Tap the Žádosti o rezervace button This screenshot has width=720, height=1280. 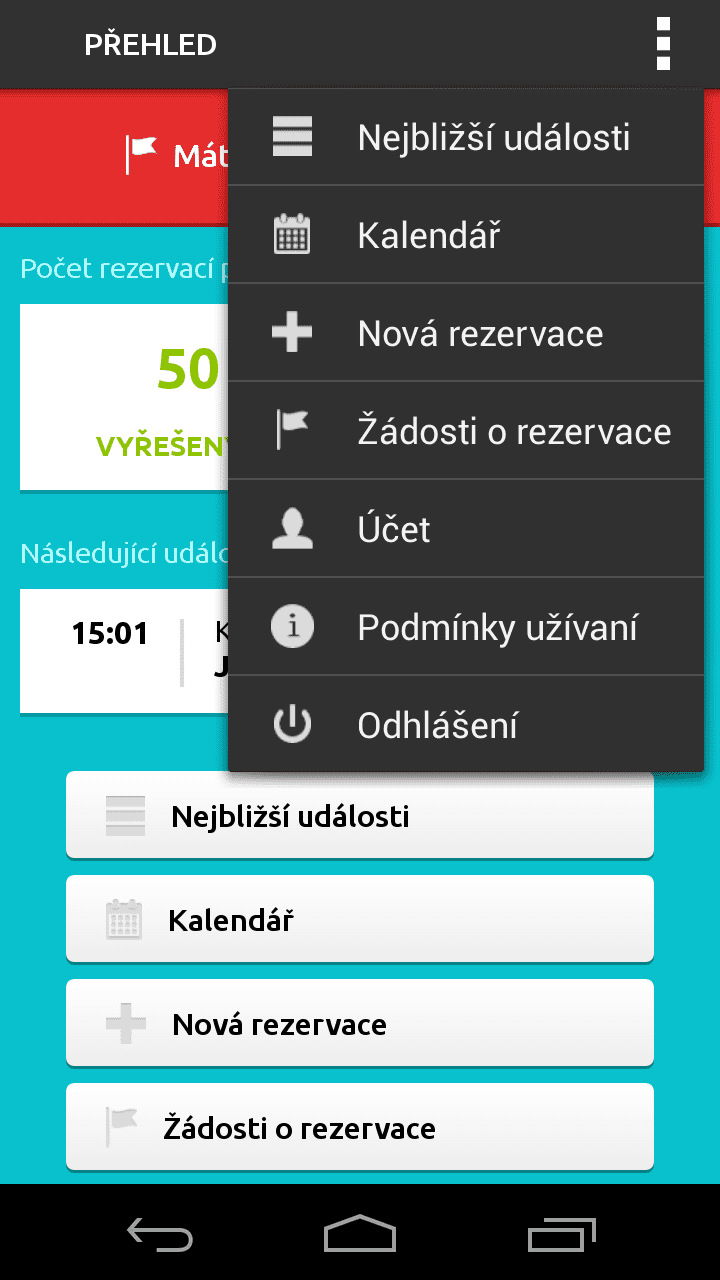(360, 1127)
